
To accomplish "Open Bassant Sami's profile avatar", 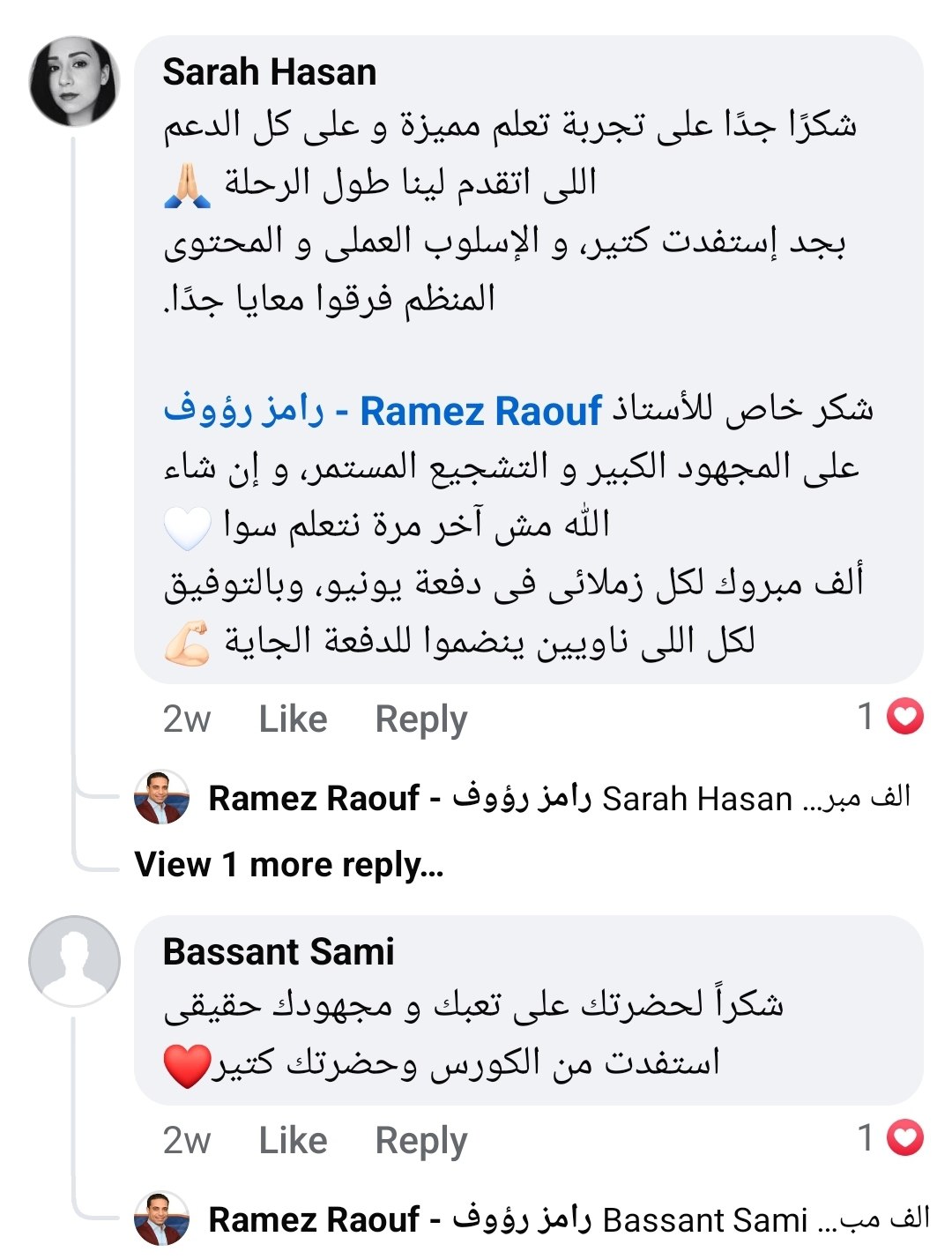I will (x=74, y=961).
